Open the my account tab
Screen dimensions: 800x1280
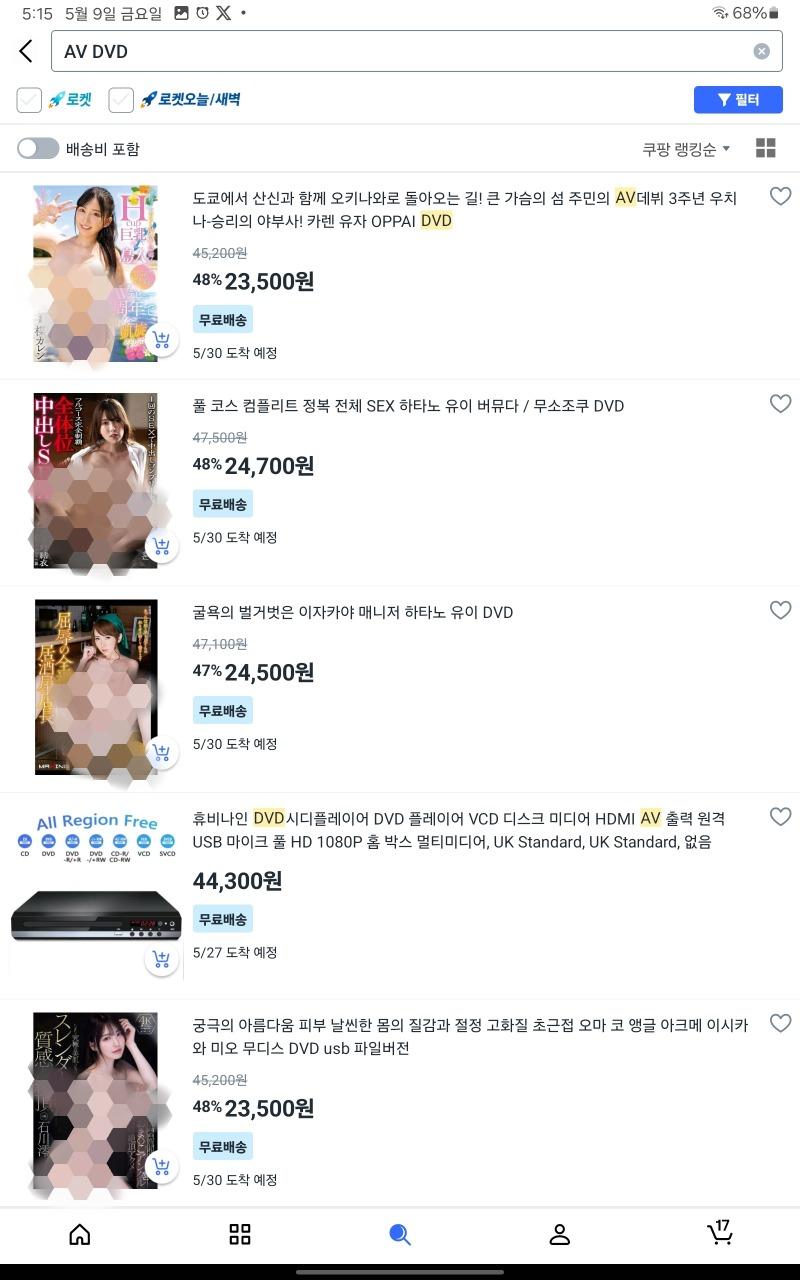[560, 1234]
